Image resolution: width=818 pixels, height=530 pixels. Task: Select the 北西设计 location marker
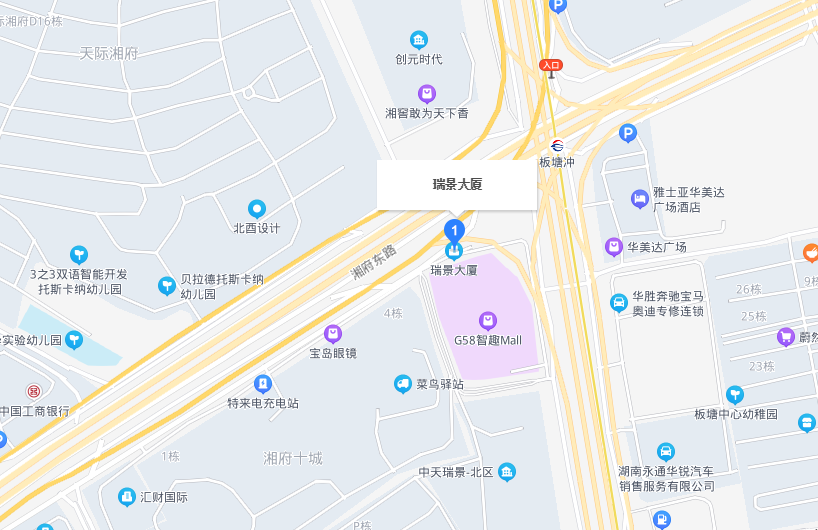(x=257, y=209)
